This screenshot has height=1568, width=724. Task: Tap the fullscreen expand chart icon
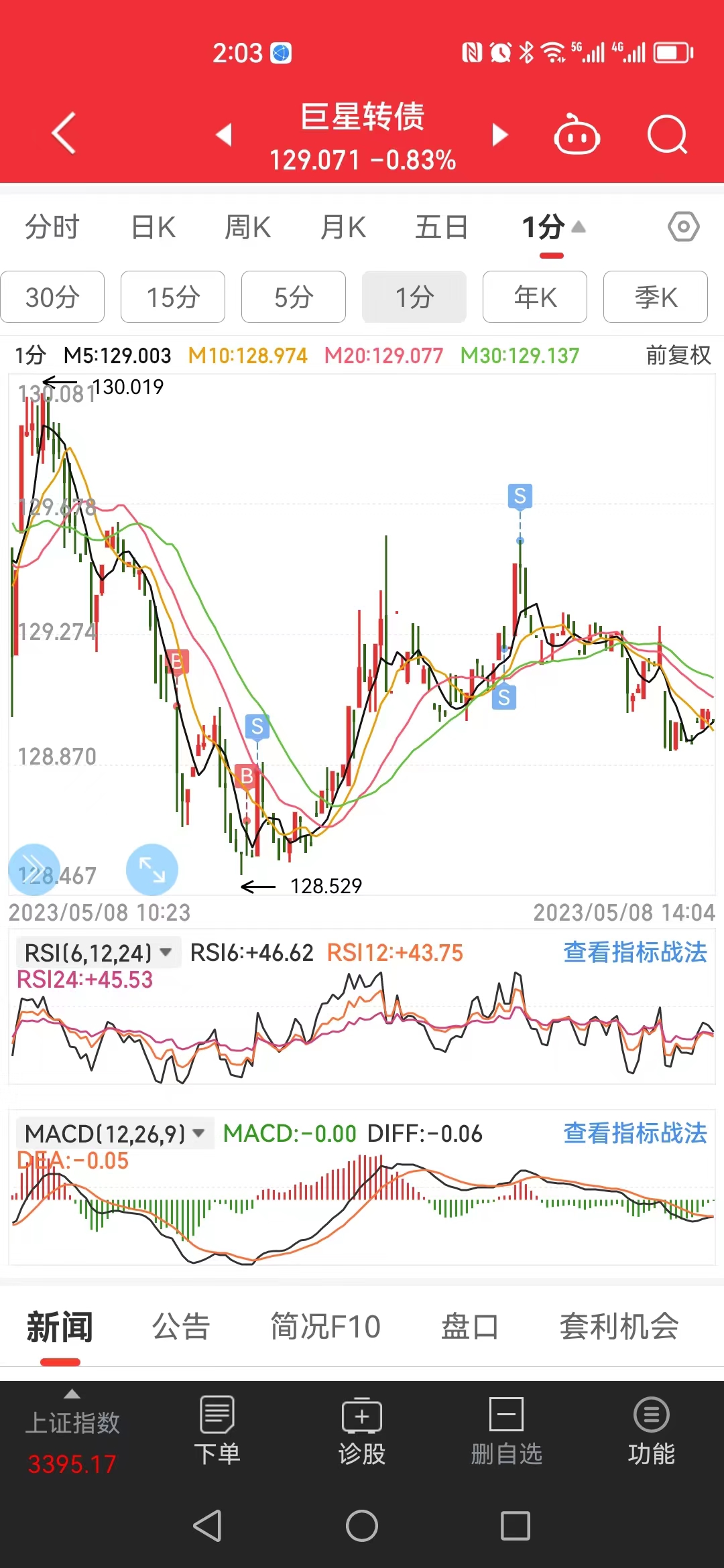click(x=152, y=869)
